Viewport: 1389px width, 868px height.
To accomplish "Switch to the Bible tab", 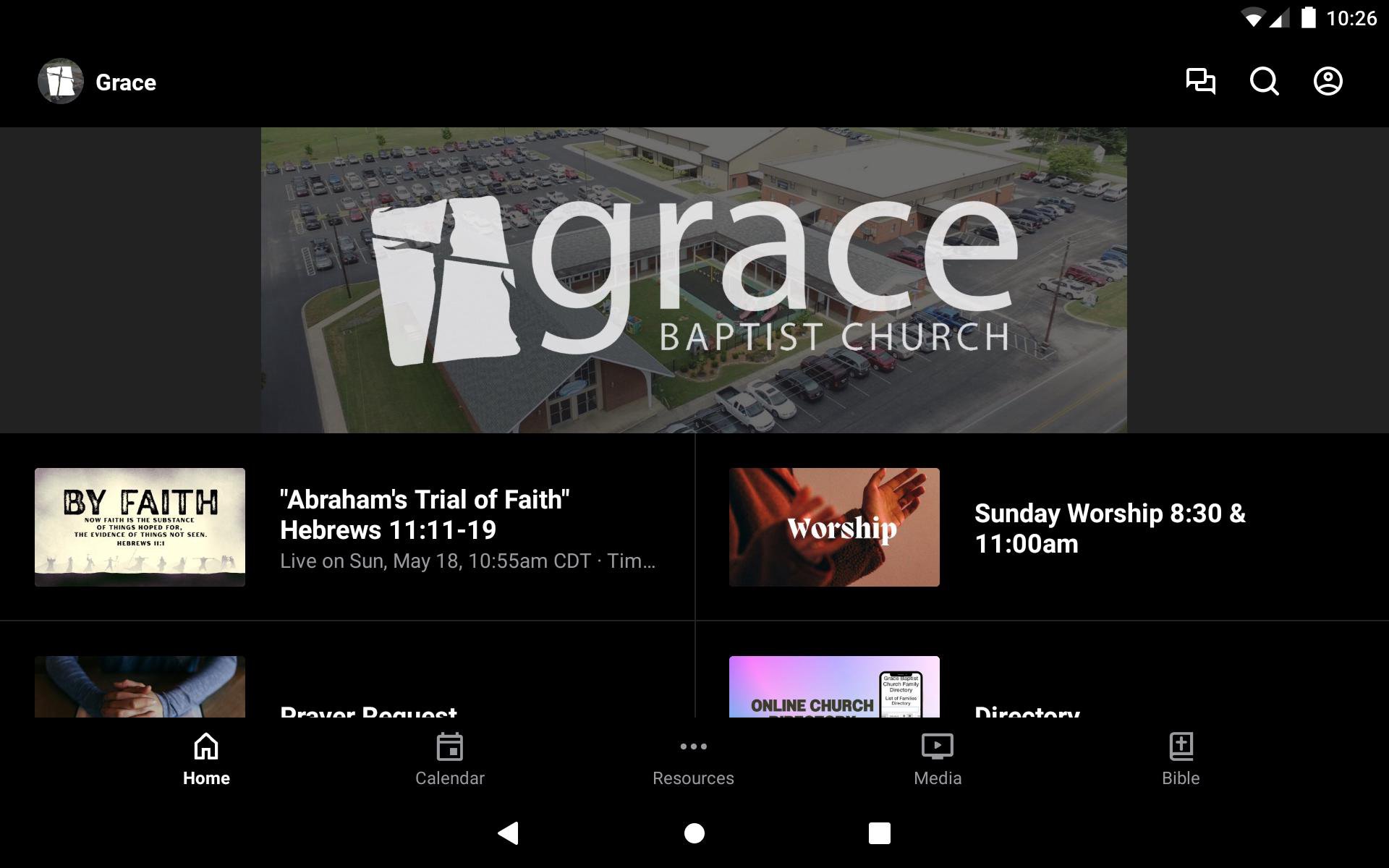I will 1180,759.
